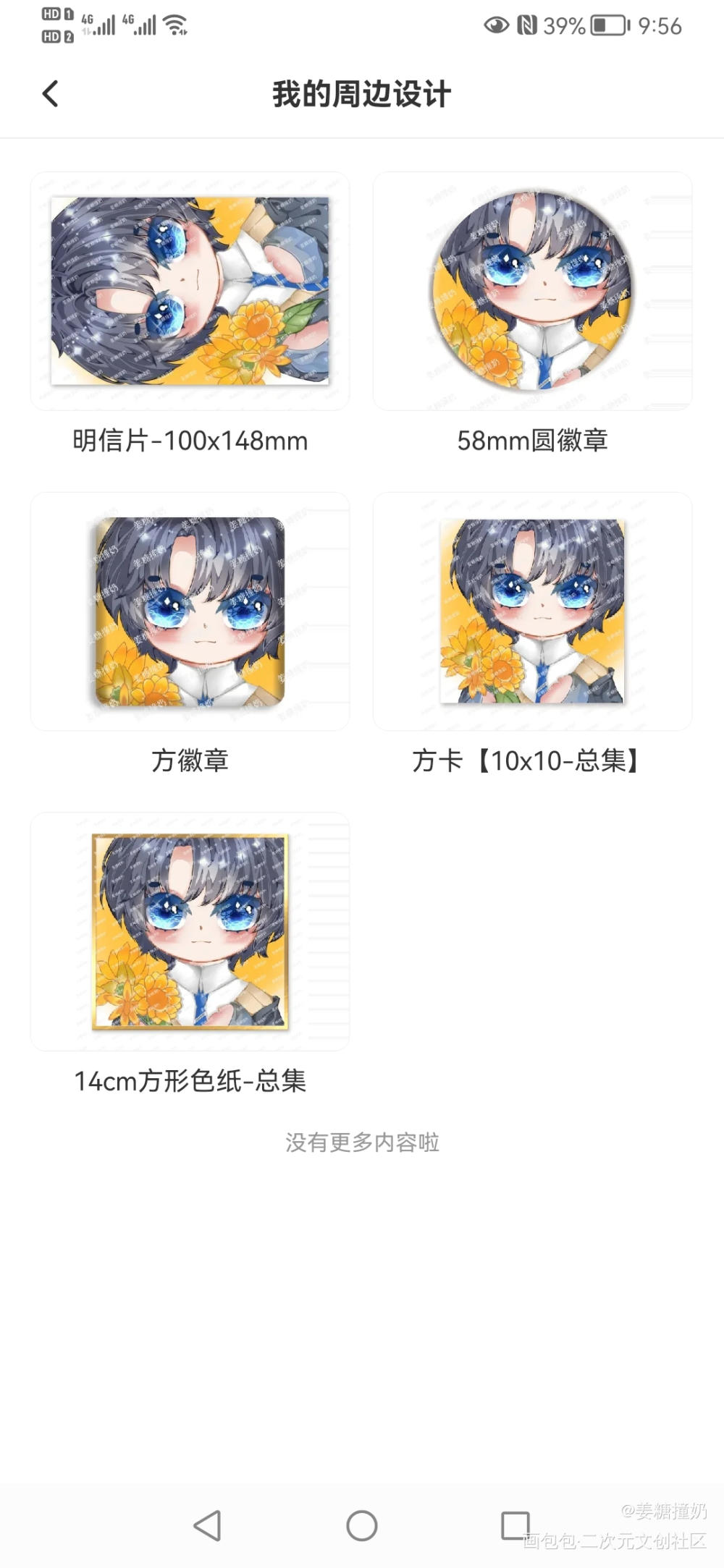This screenshot has height=1568, width=724.
Task: Go back from 我的周边设计 page
Action: pos(51,94)
